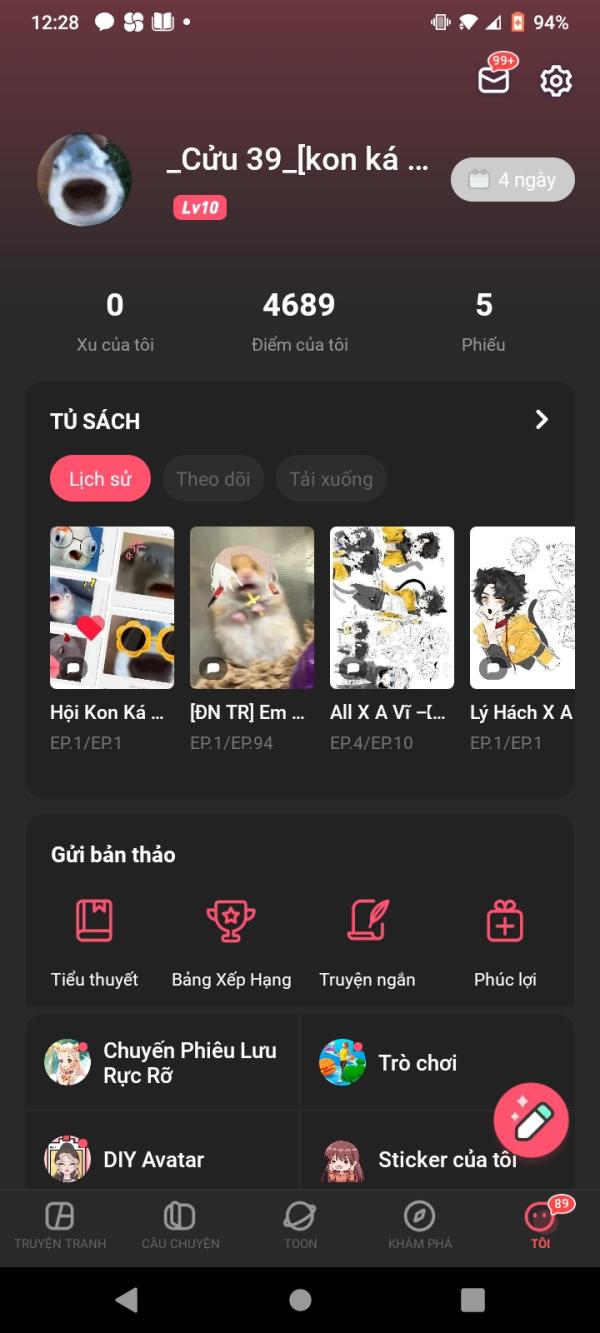Go to the Khám Phá tab
Image resolution: width=600 pixels, height=1333 pixels.
(x=420, y=1226)
